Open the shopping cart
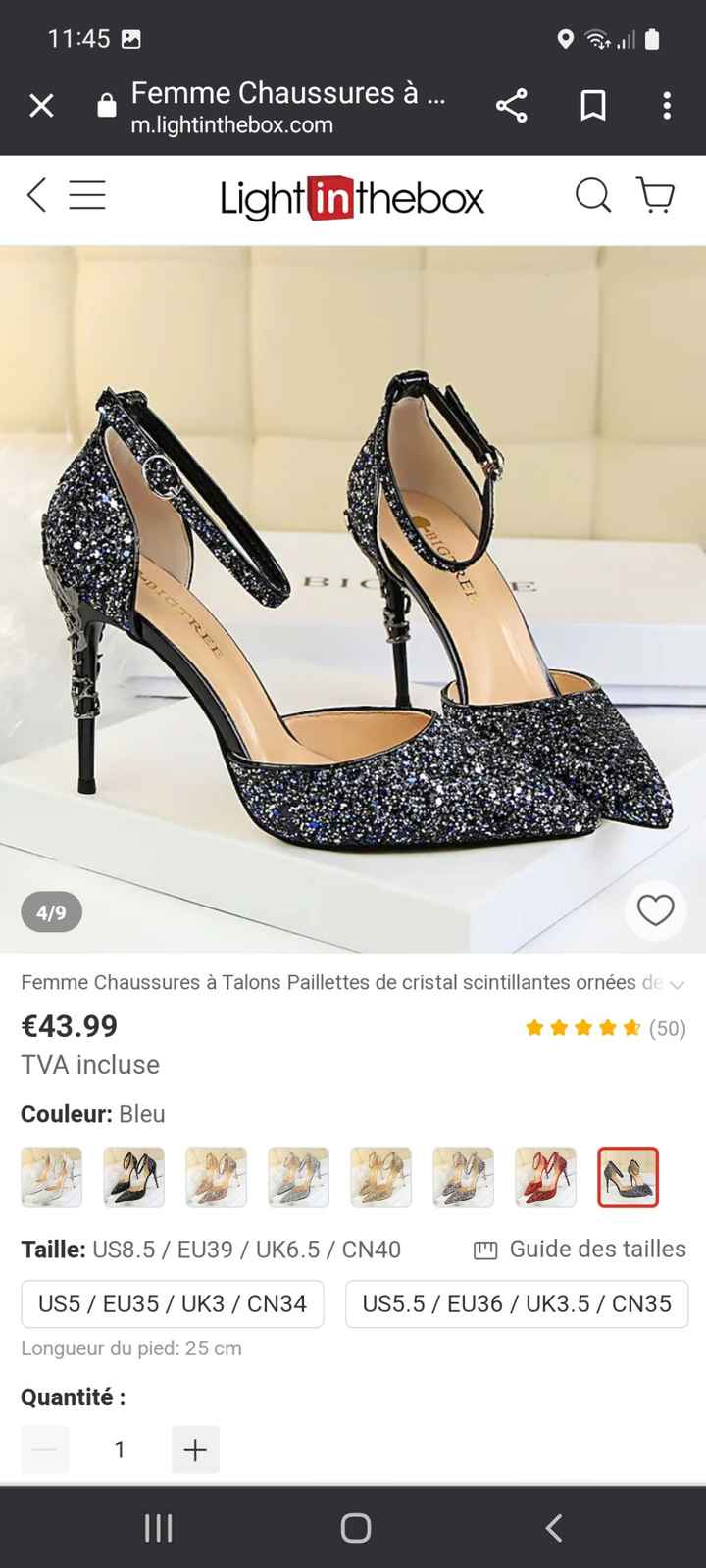 tap(657, 196)
